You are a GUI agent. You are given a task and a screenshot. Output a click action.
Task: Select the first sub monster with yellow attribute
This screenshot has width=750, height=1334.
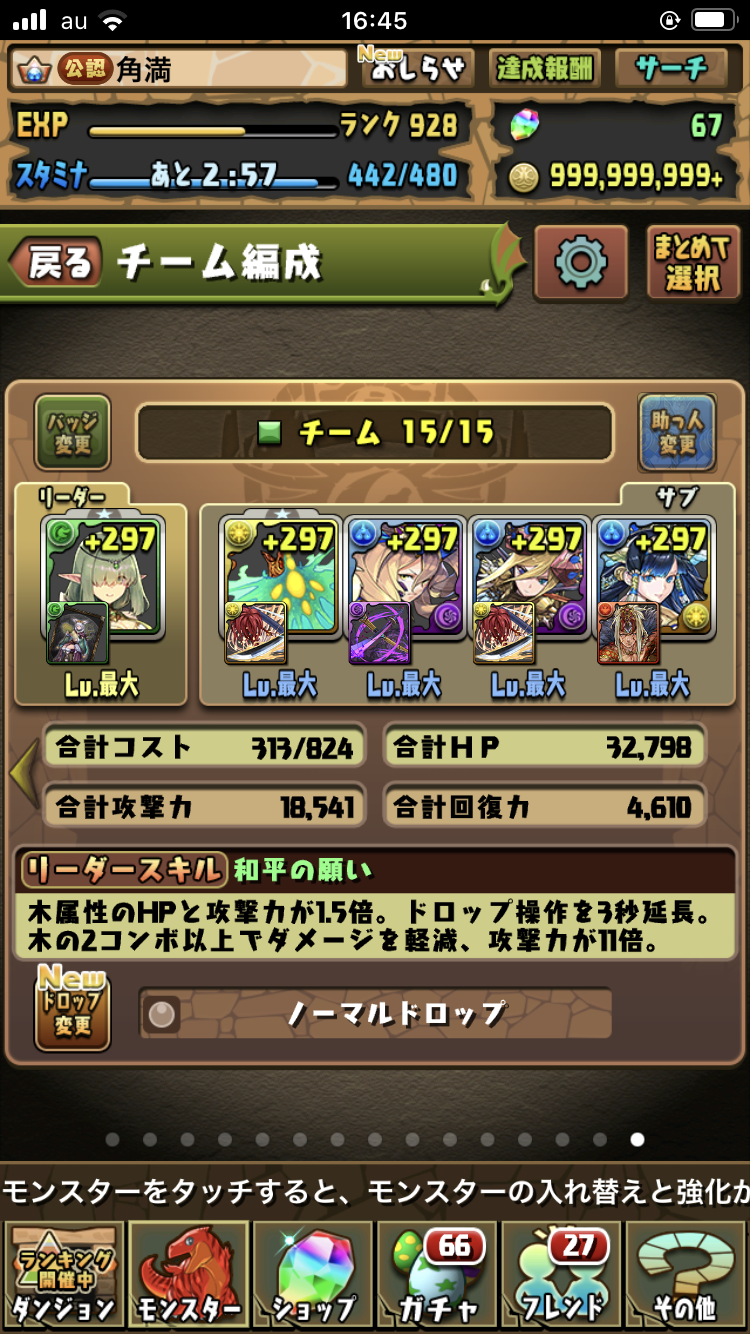(280, 590)
